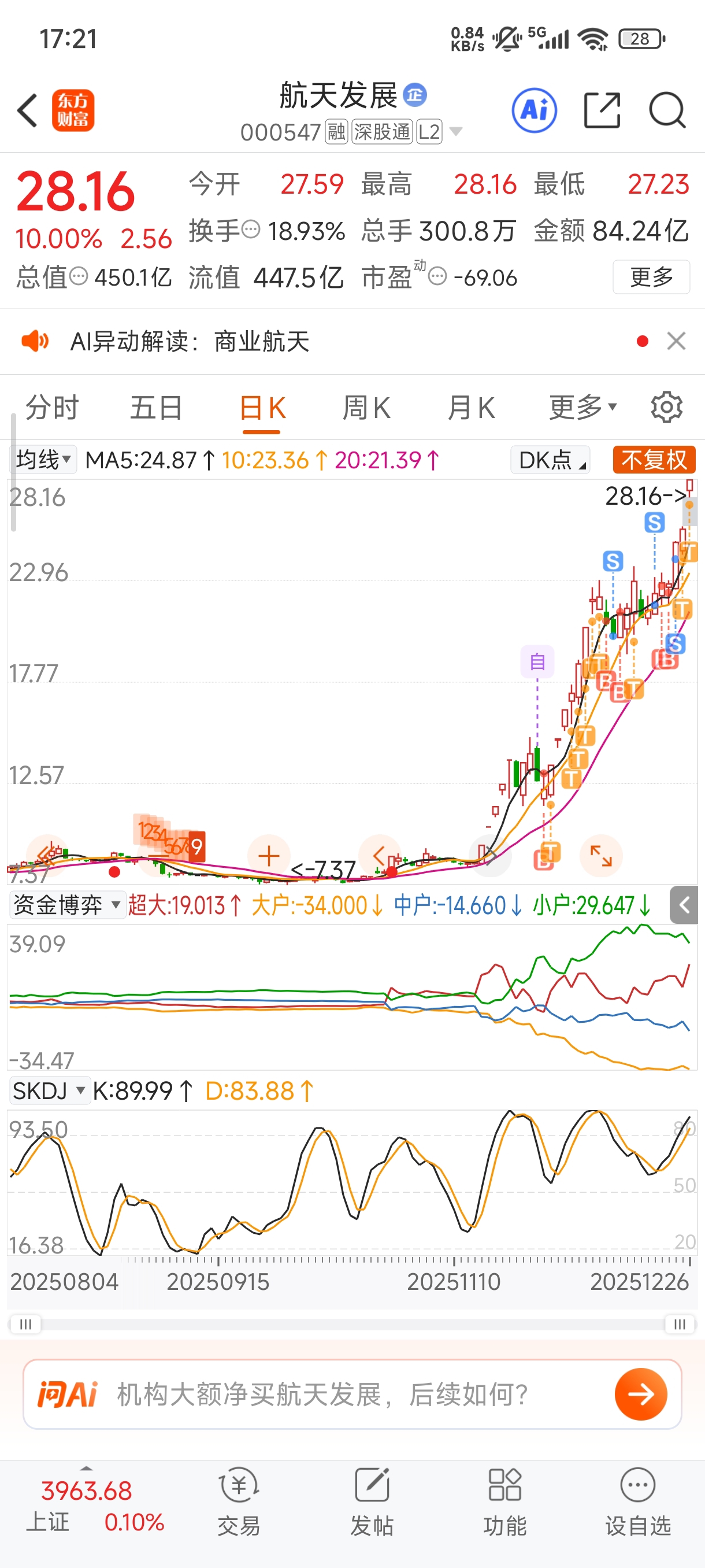The image size is (705, 1568).
Task: Submit the 问Ai question with the arrow
Action: point(640,1394)
